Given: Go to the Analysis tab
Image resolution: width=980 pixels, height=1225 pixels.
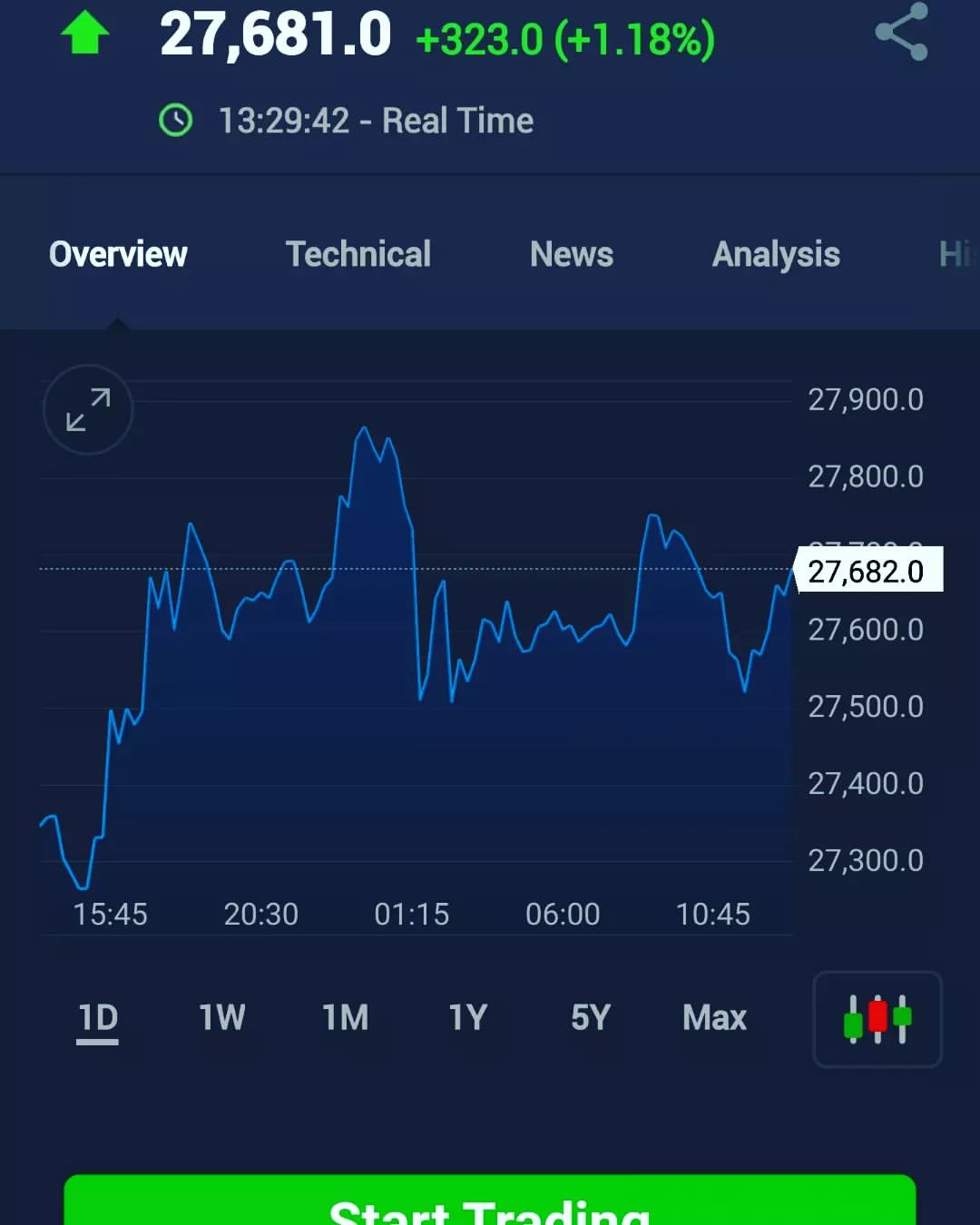Looking at the screenshot, I should 776,255.
